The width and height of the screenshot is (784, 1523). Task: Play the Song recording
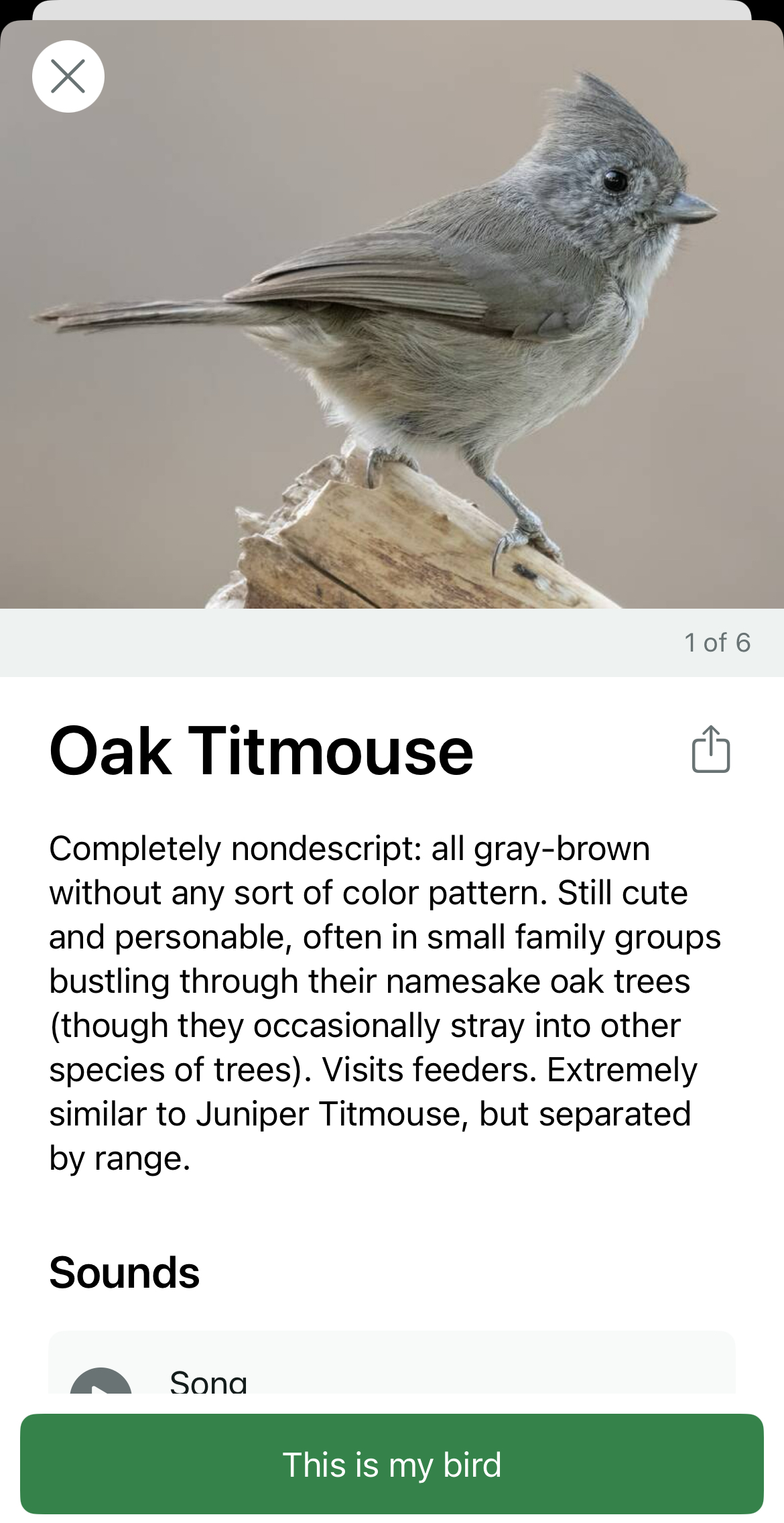(x=101, y=1382)
